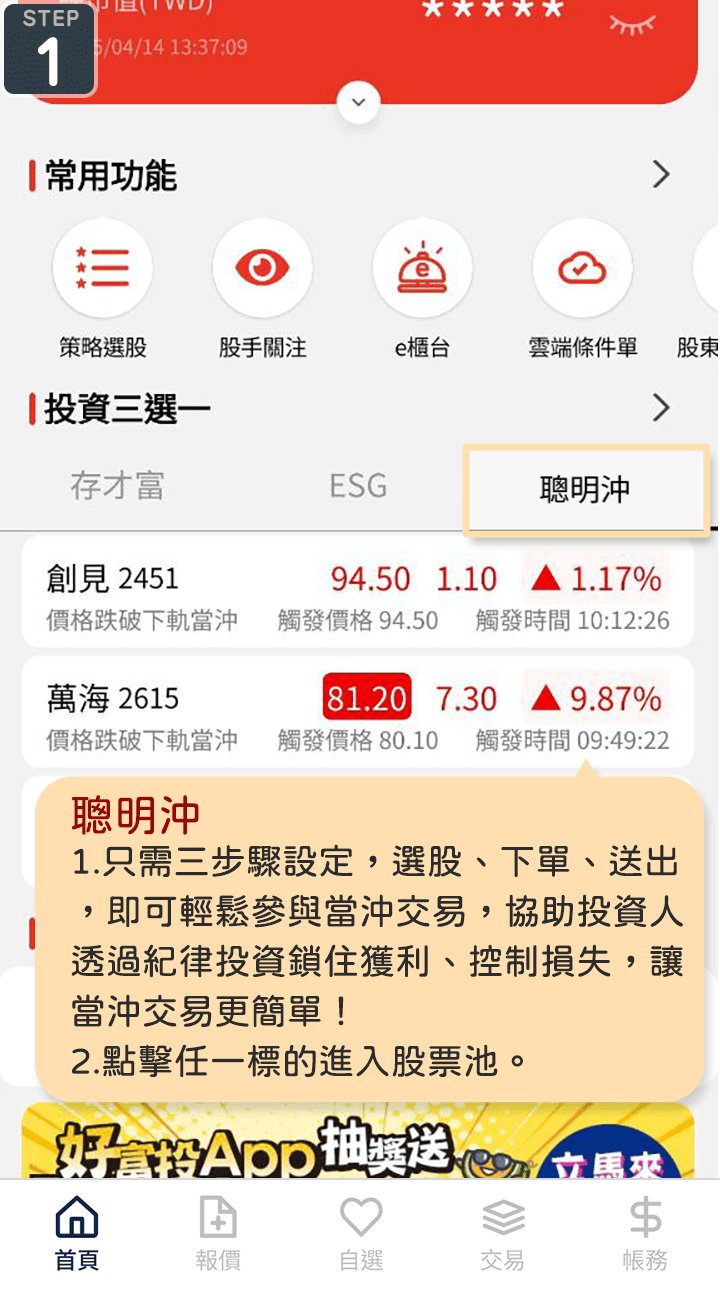This screenshot has height=1300, width=720.
Task: Open the 自選 tab
Action: tap(361, 1235)
